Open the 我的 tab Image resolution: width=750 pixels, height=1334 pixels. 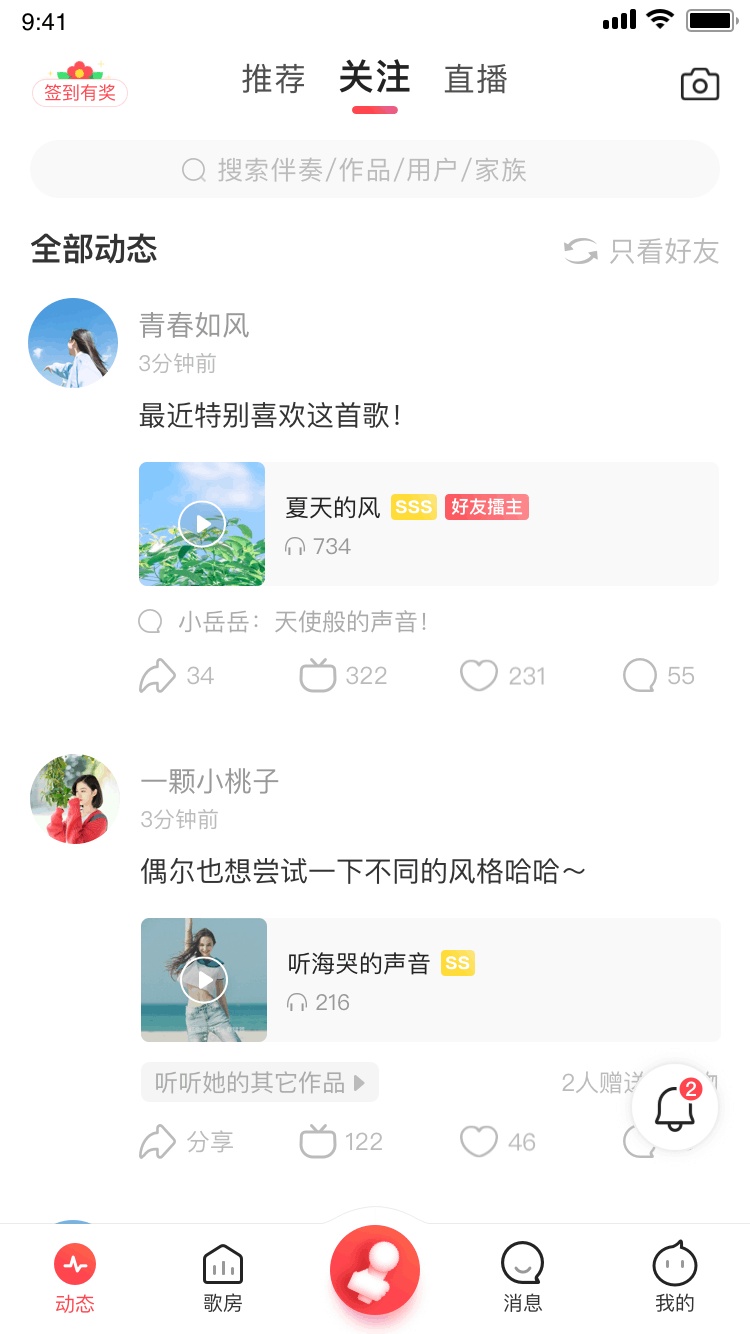click(674, 1278)
